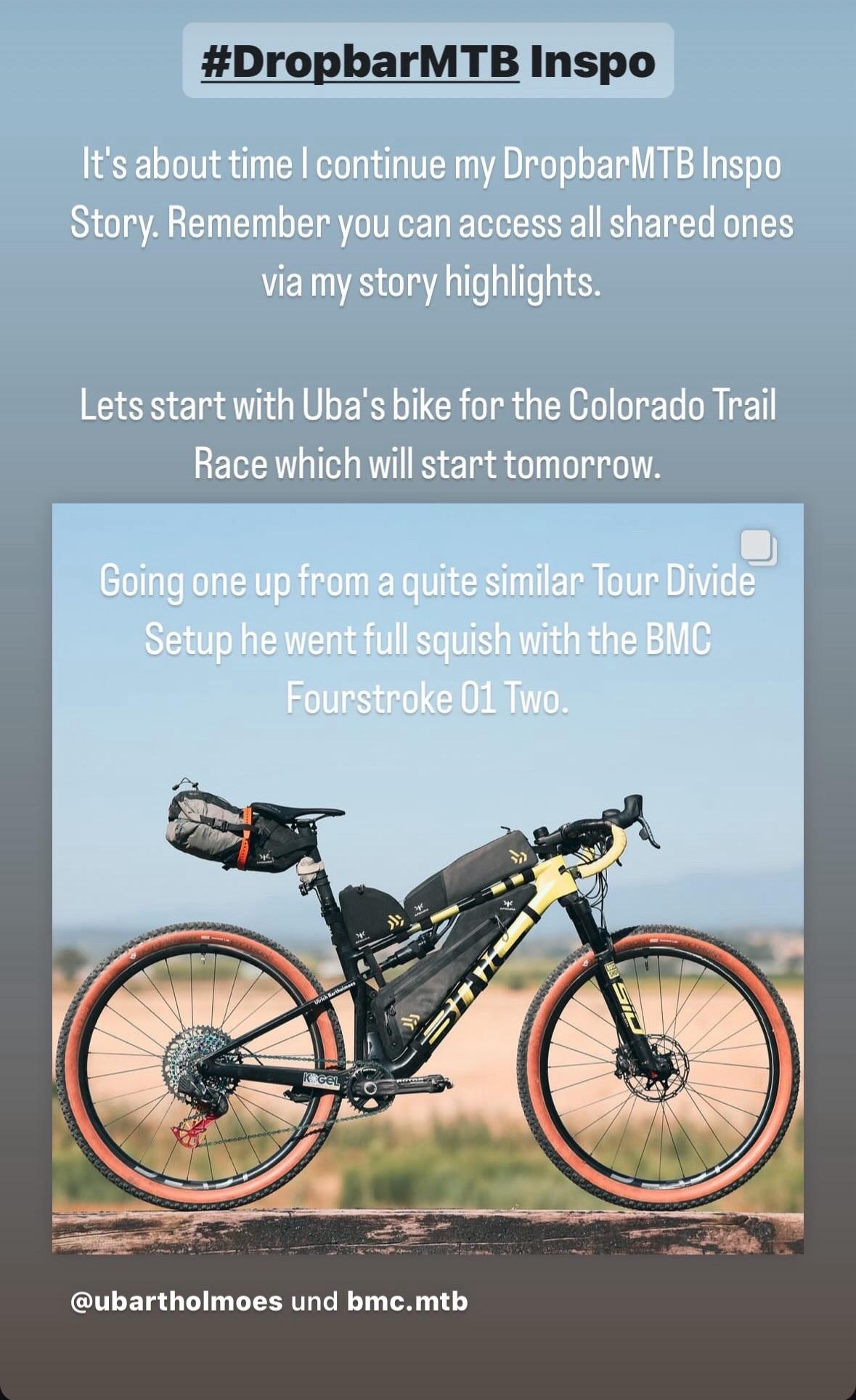Open the shared BMC Fourstroke bike post
Screen dimensions: 856x1400
pyautogui.click(x=428, y=878)
